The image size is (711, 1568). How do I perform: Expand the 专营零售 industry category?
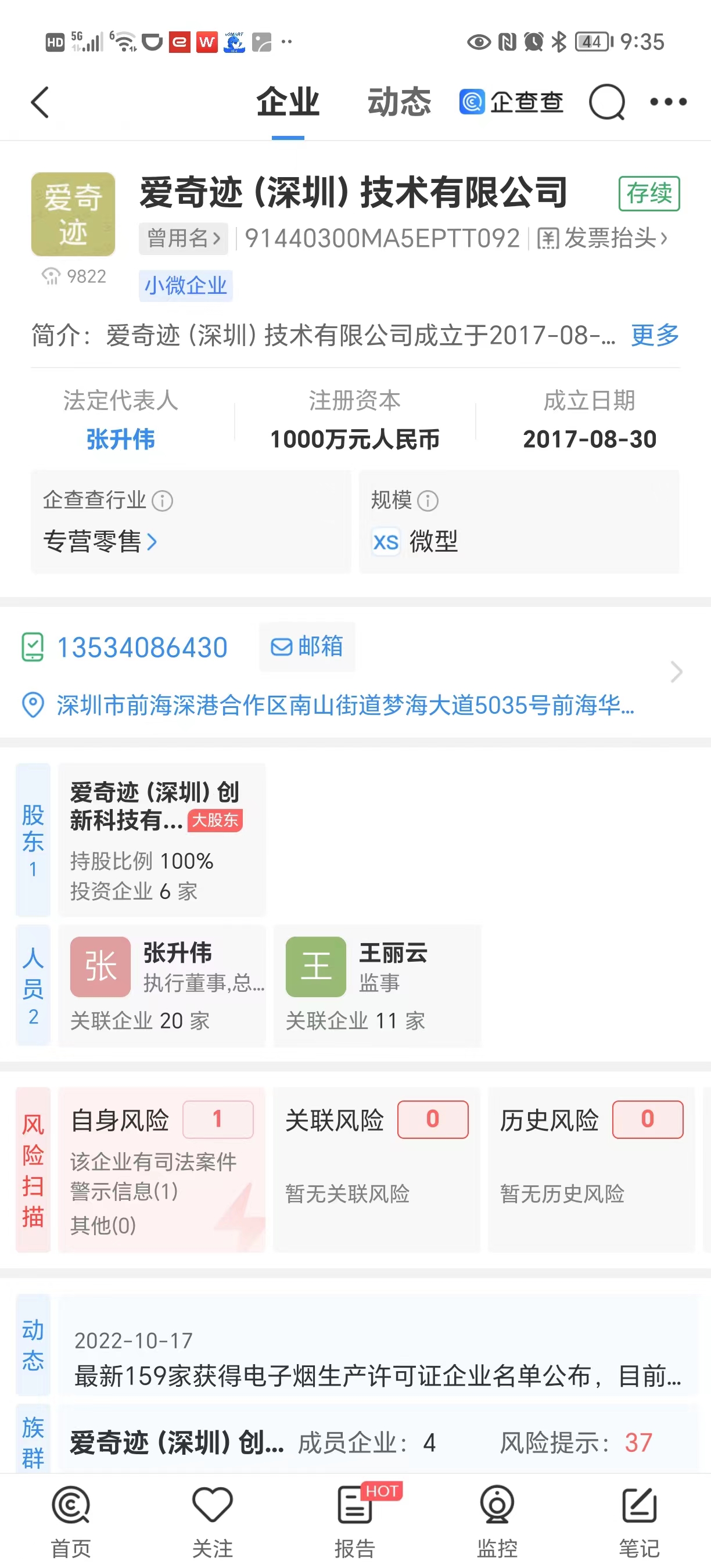100,542
